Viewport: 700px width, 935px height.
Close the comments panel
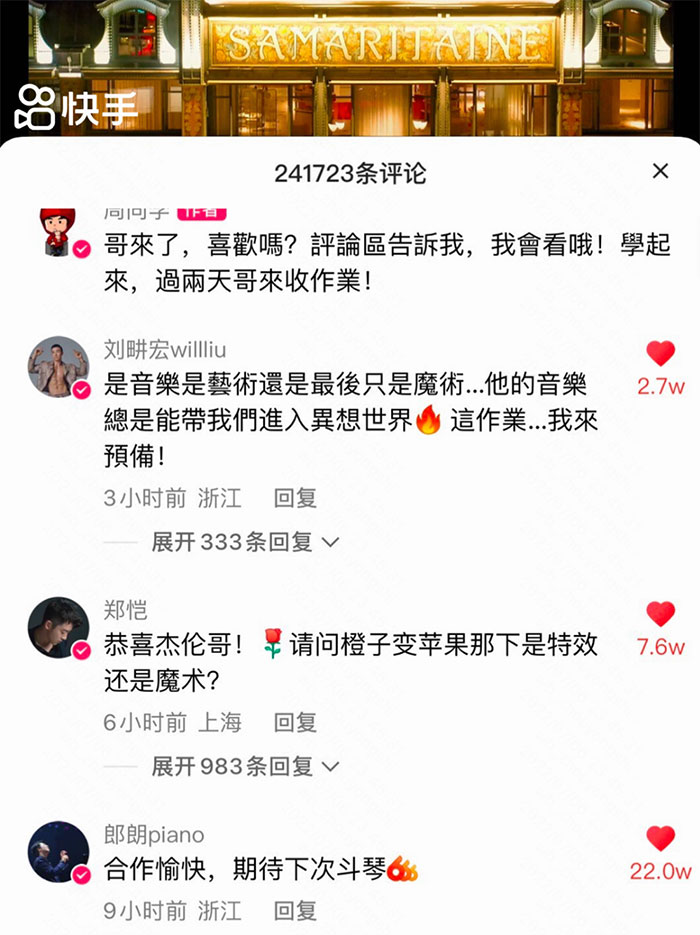tap(660, 172)
